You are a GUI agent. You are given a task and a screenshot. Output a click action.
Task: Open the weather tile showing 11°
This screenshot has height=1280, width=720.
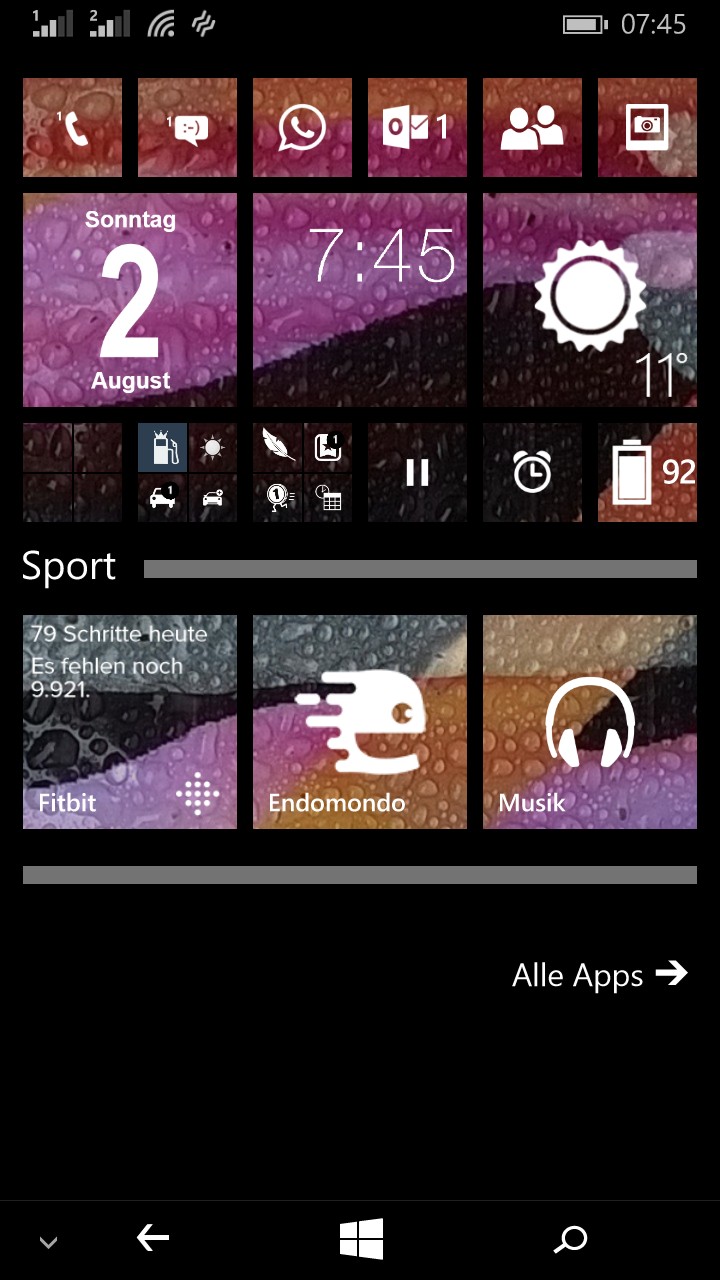click(590, 300)
